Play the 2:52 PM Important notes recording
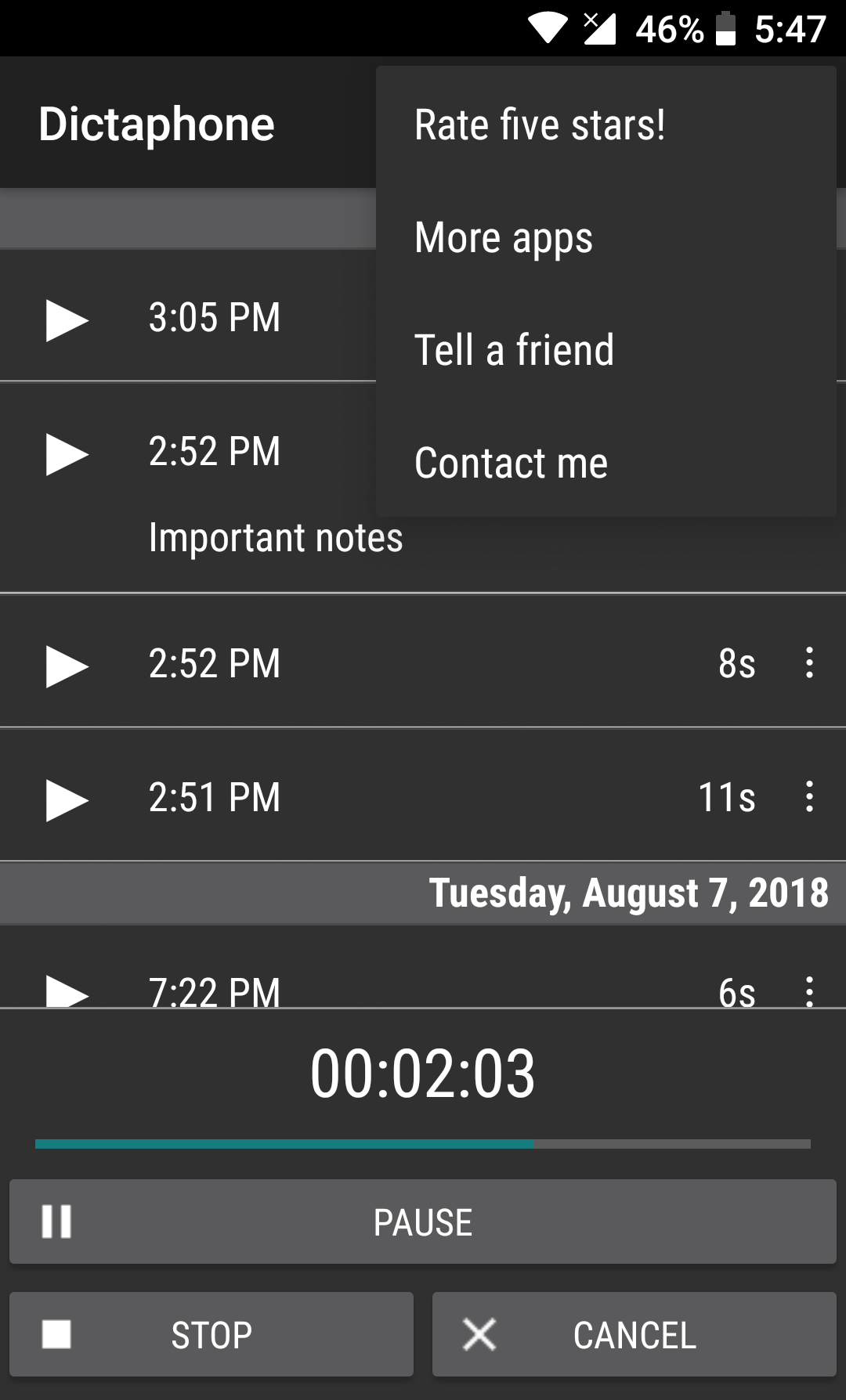 pos(67,454)
